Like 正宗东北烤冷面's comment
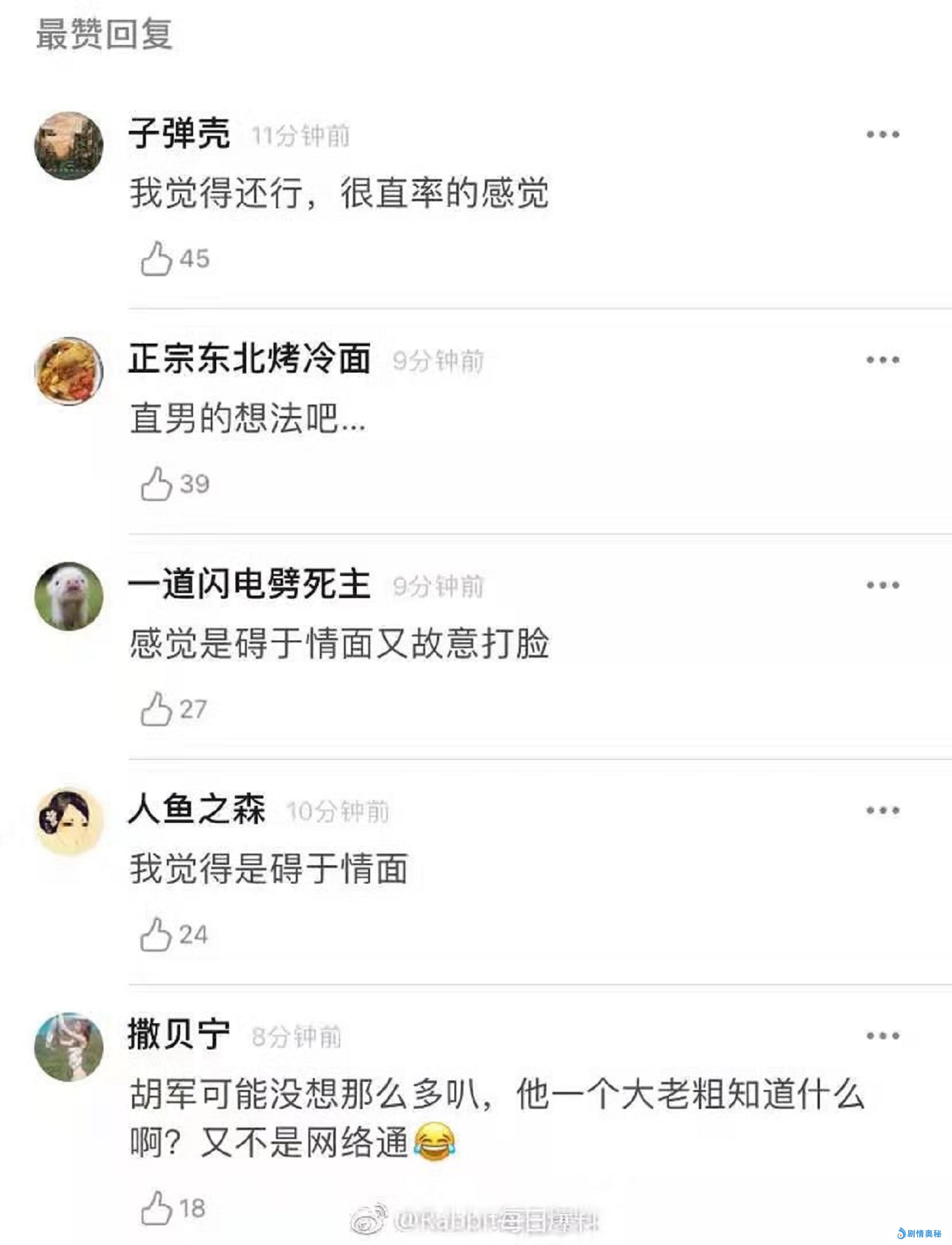 click(157, 484)
